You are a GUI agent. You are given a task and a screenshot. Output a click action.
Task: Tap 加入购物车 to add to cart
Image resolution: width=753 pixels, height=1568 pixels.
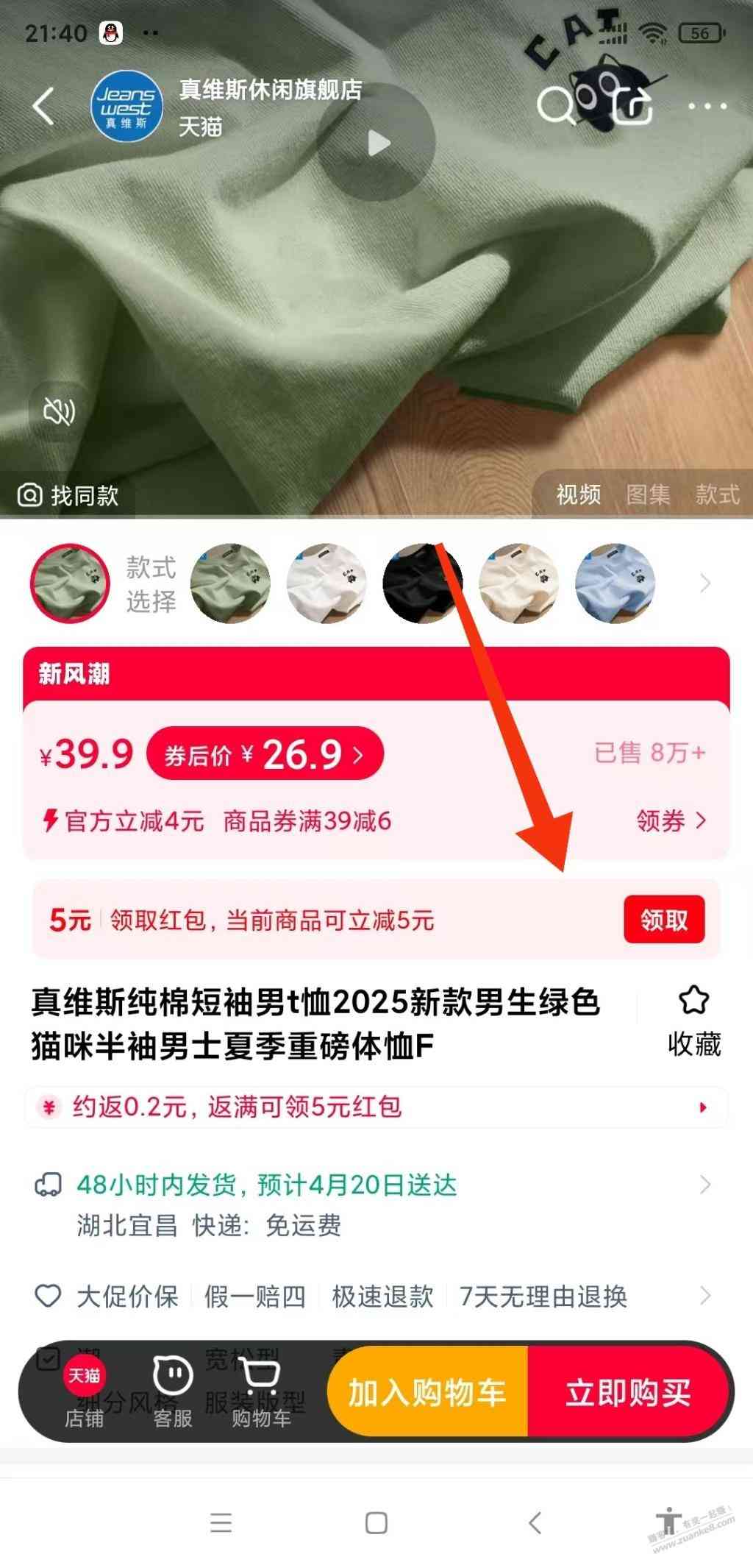(x=427, y=1393)
